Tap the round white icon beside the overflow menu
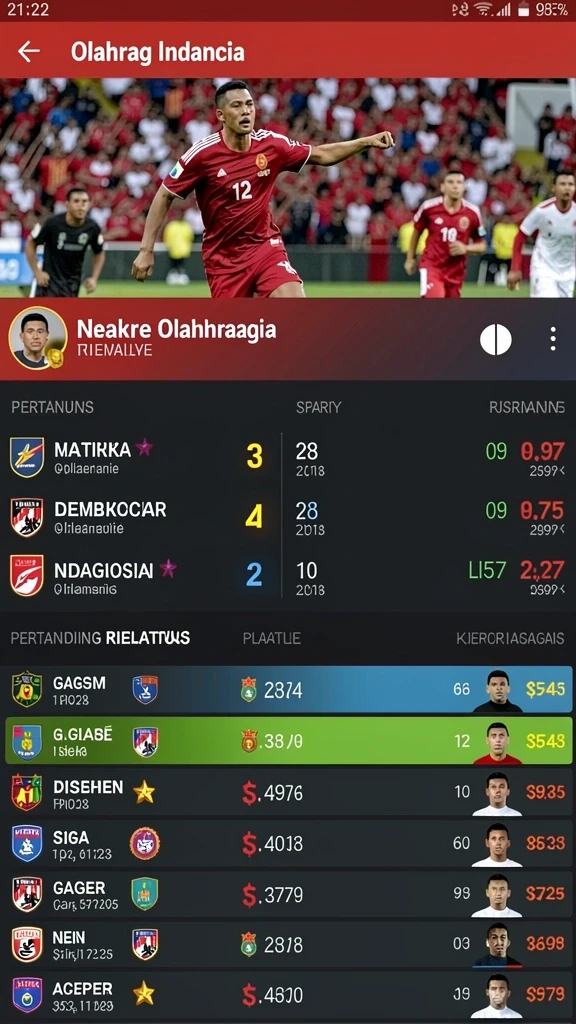This screenshot has height=1024, width=576. click(496, 340)
